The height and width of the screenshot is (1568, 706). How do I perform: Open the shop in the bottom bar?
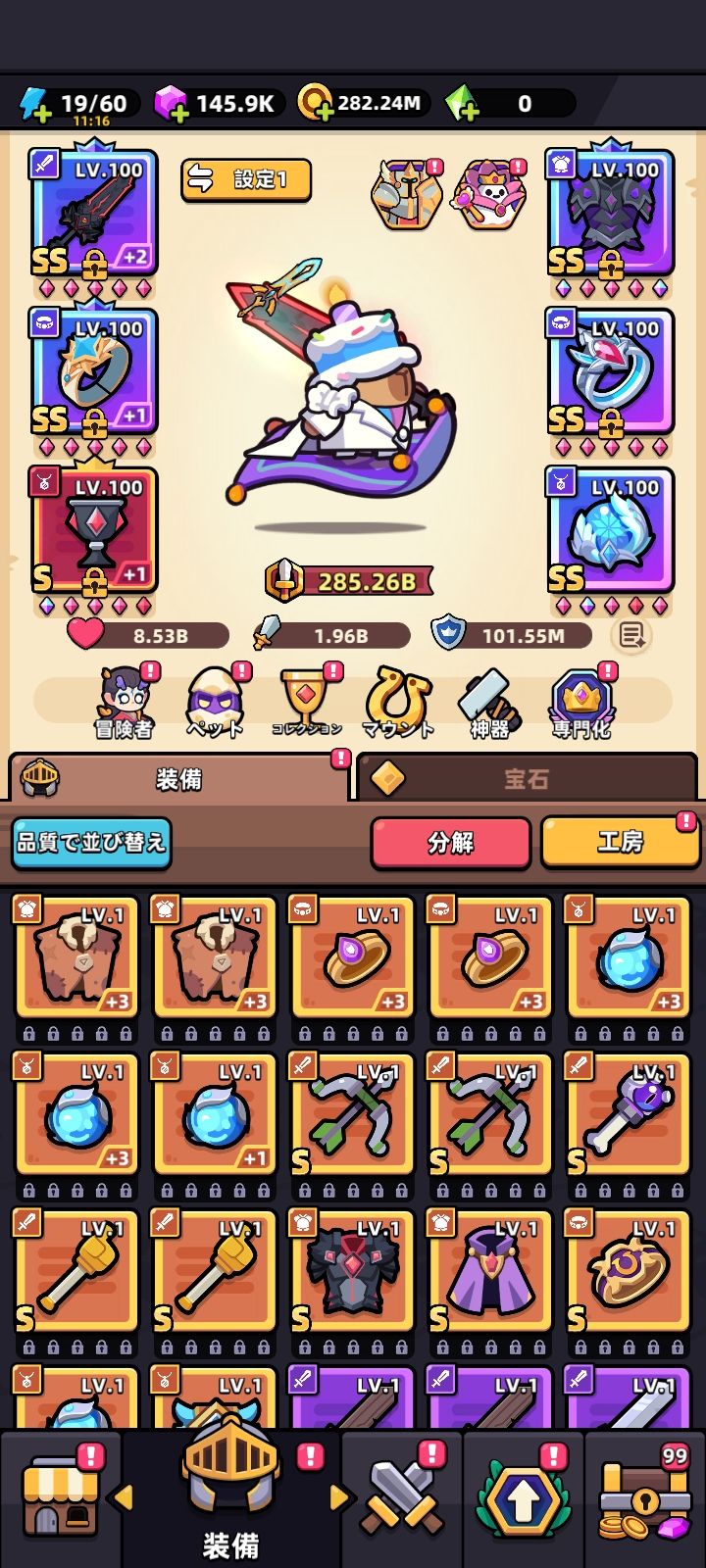pos(61,1499)
